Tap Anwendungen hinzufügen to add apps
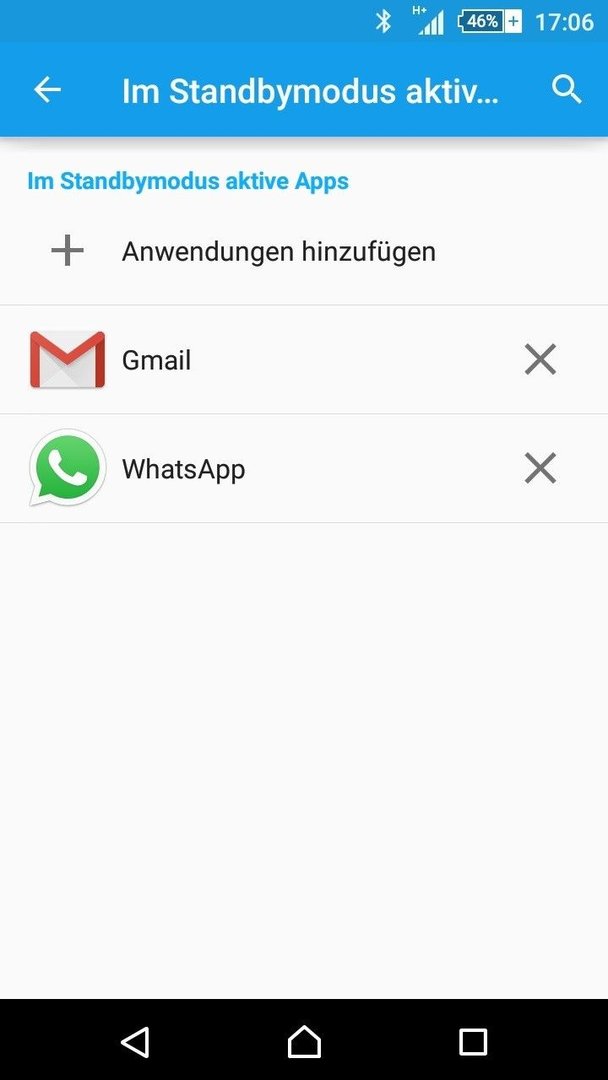The height and width of the screenshot is (1080, 608). click(x=304, y=251)
